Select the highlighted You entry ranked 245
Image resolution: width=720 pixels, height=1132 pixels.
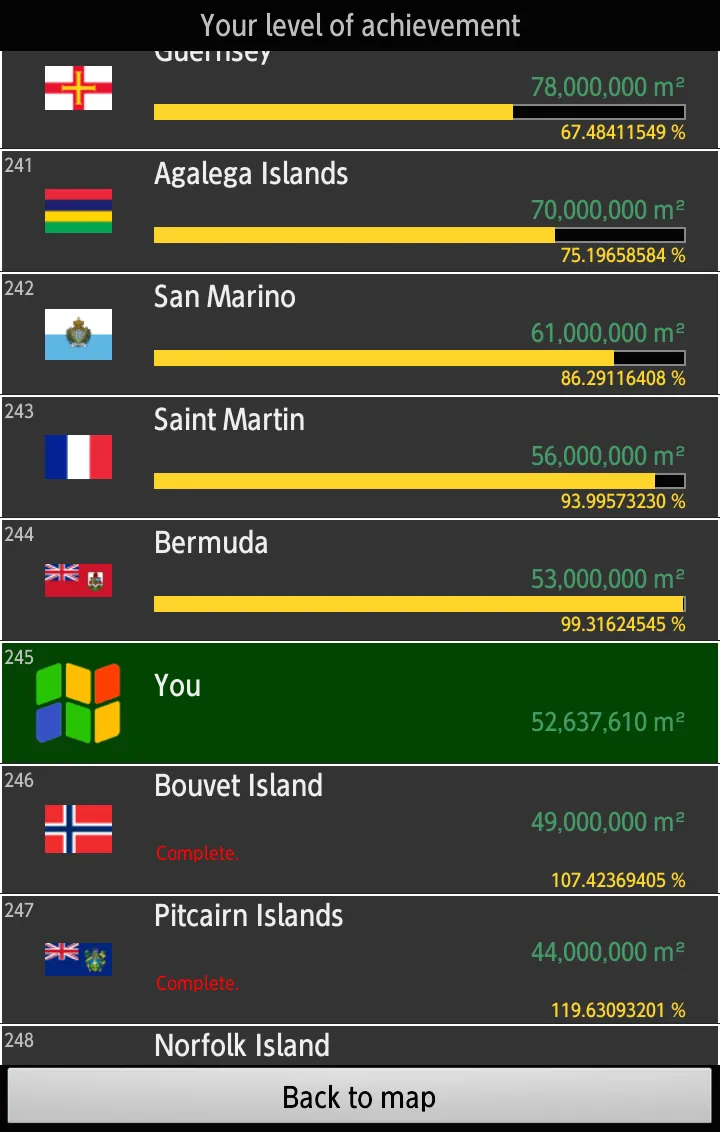click(x=360, y=703)
